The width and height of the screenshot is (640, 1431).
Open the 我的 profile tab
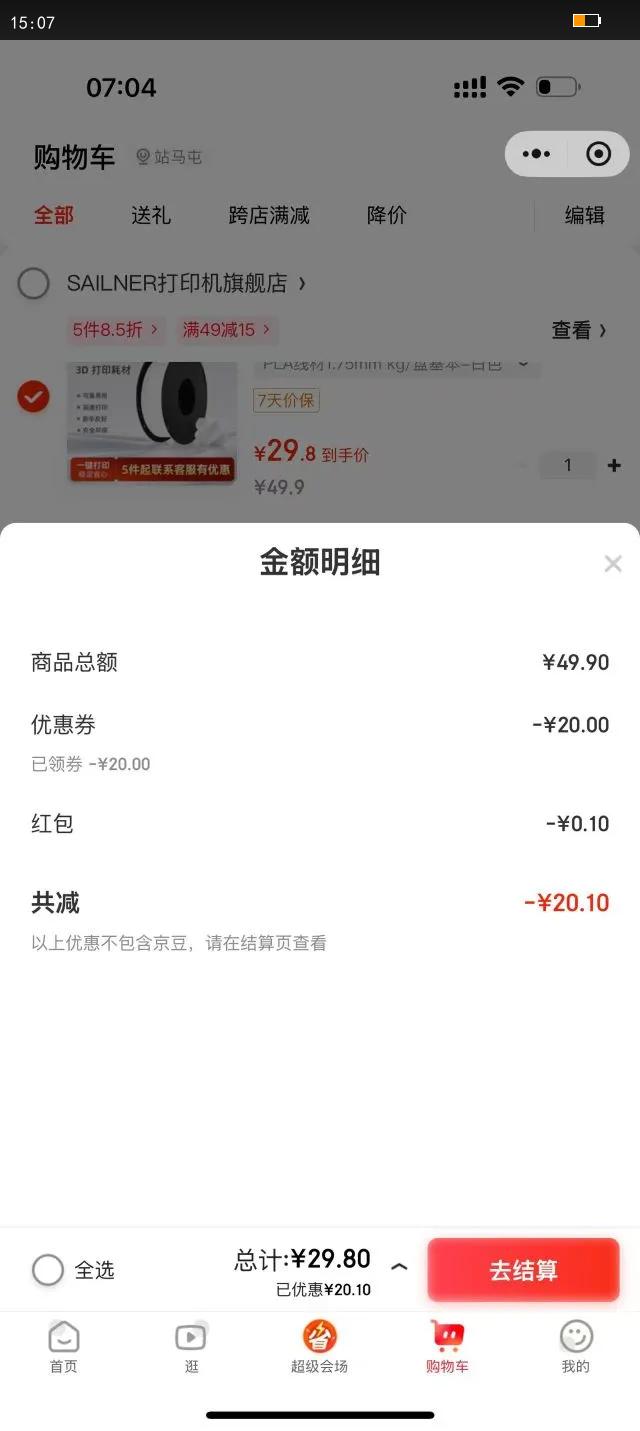575,1346
